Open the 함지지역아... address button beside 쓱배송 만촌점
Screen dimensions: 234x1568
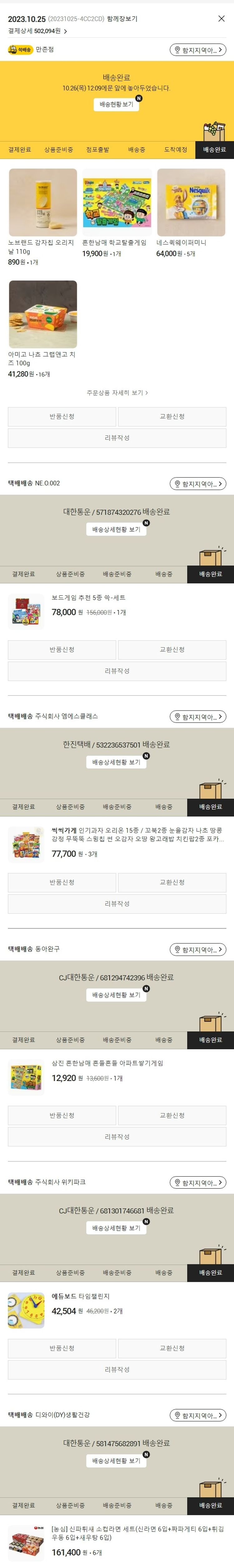click(x=197, y=50)
